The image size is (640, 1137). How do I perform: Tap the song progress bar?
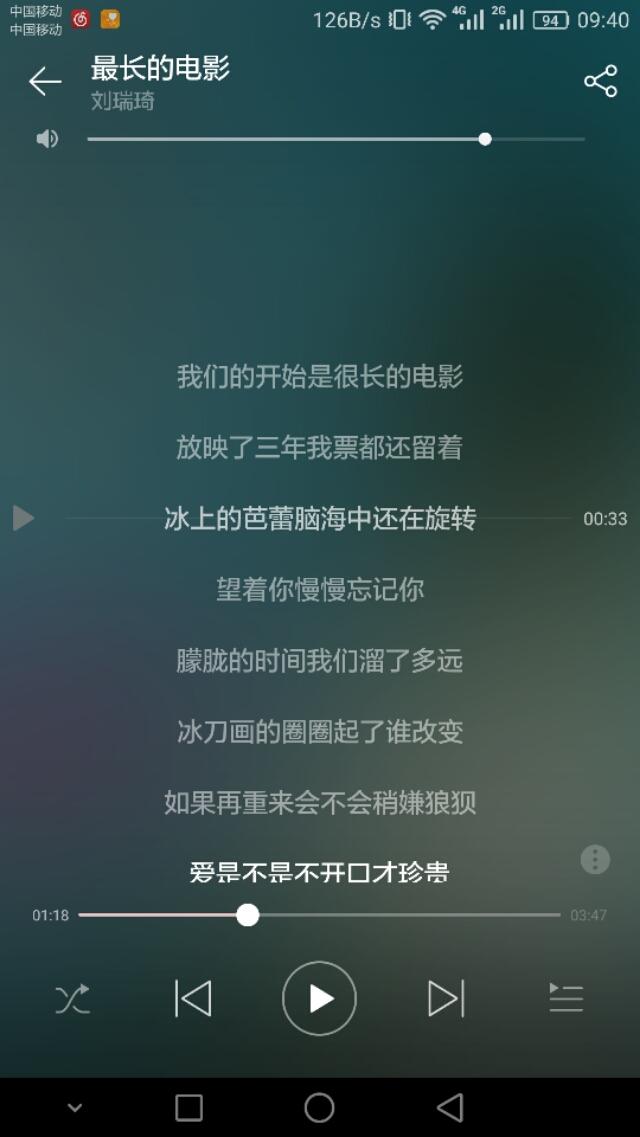point(400,915)
